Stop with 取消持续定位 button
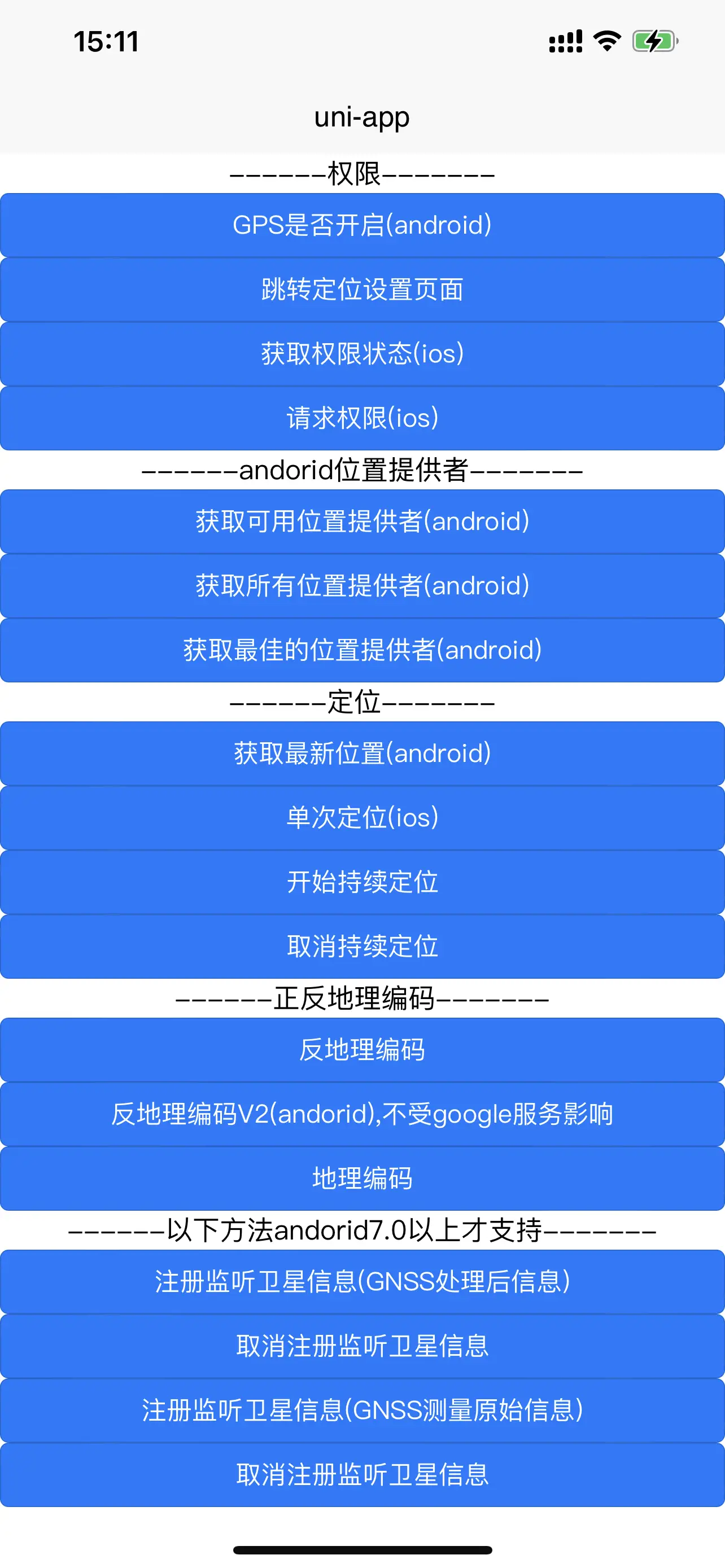Image resolution: width=725 pixels, height=1568 pixels. (x=362, y=947)
